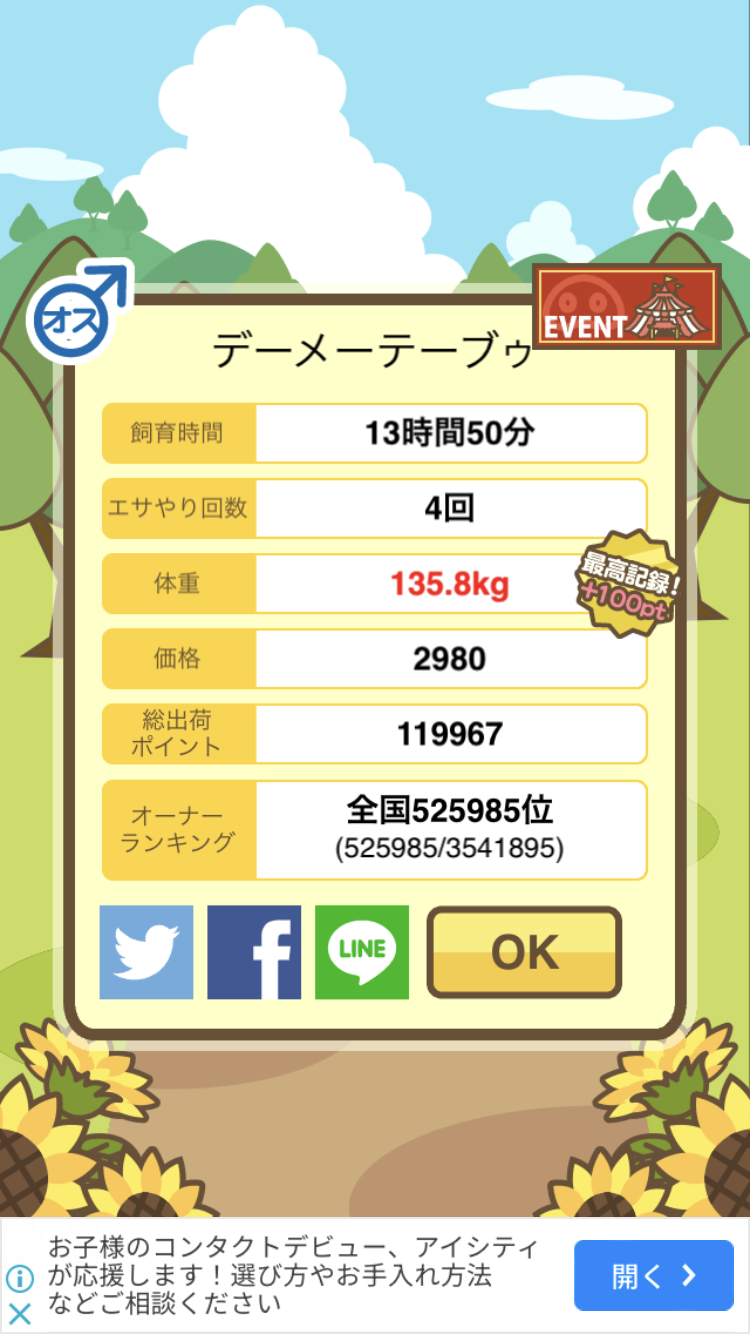This screenshot has height=1334, width=750.
Task: Share the result on Twitter
Action: point(146,952)
